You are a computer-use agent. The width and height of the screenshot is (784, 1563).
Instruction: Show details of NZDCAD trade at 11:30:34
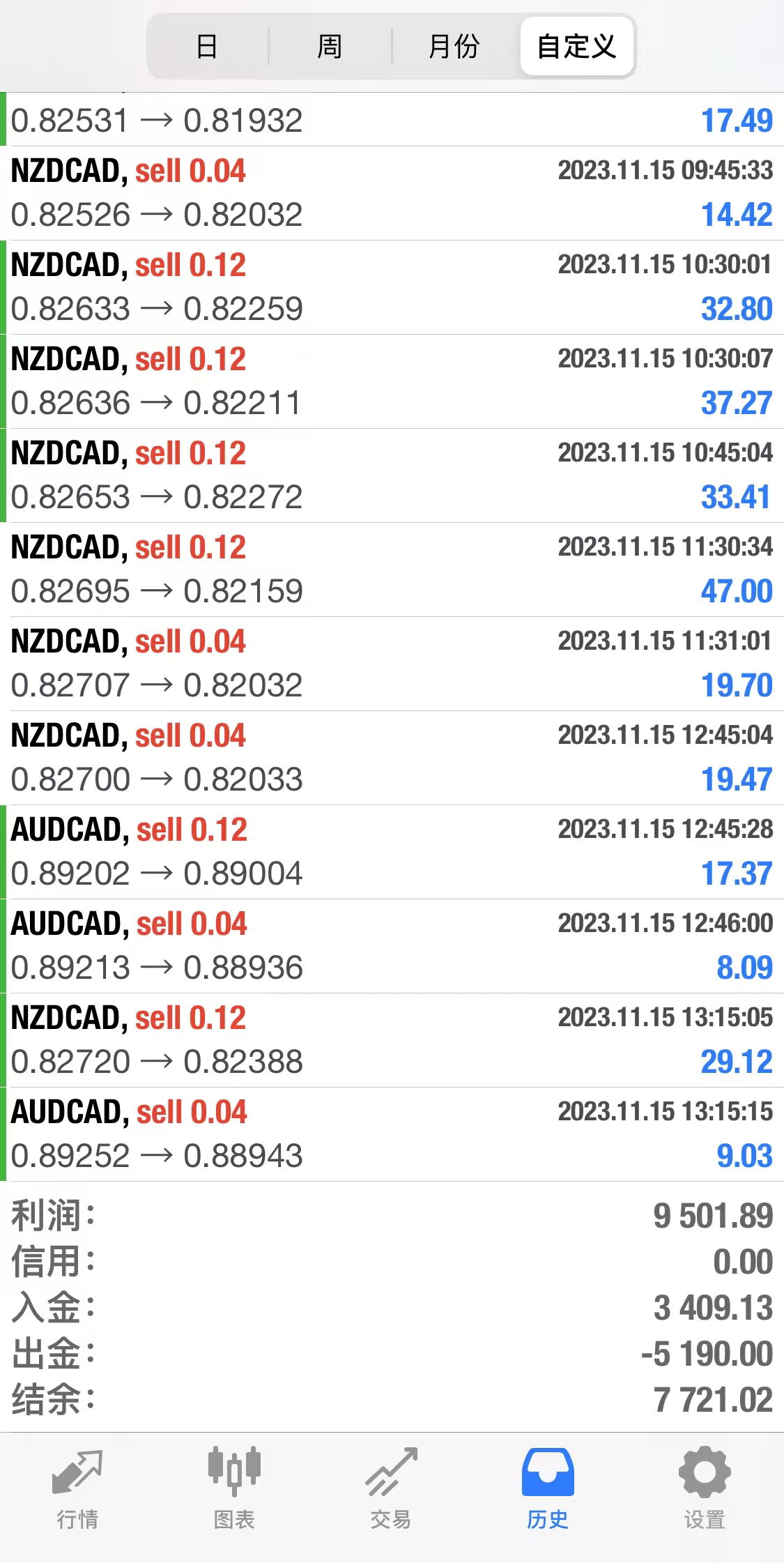click(392, 570)
